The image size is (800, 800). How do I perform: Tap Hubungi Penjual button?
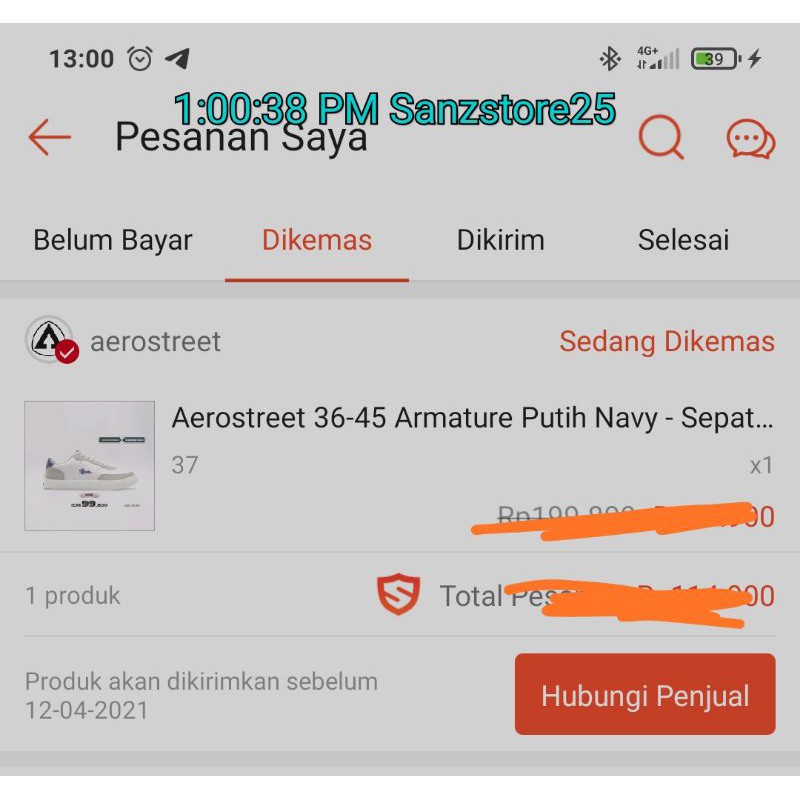[645, 695]
